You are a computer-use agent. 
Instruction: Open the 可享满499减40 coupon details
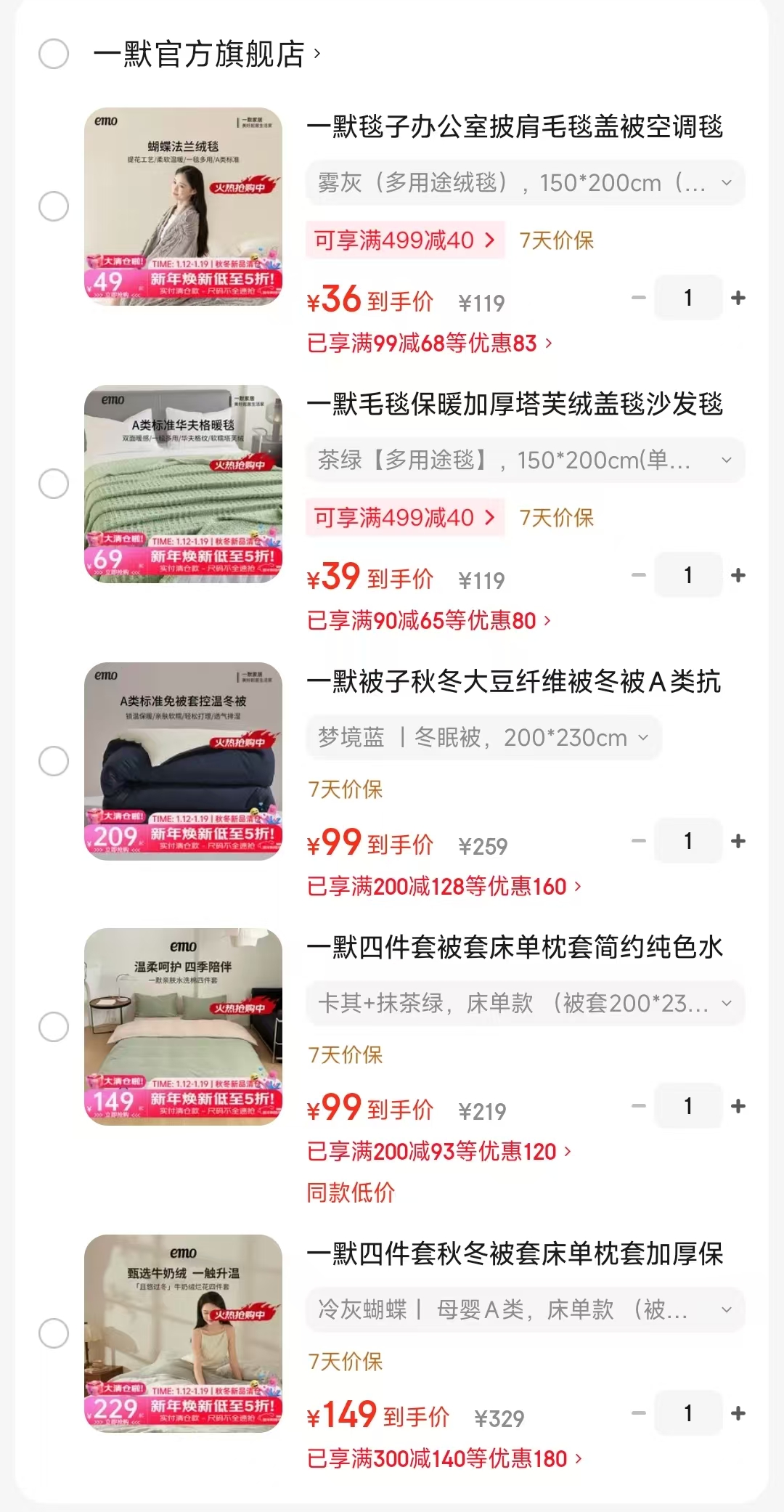coord(404,240)
